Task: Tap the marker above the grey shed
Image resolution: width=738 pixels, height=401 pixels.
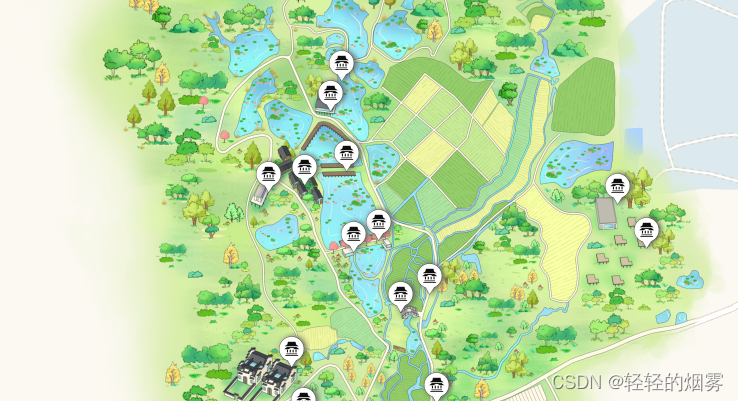Action: coord(618,185)
